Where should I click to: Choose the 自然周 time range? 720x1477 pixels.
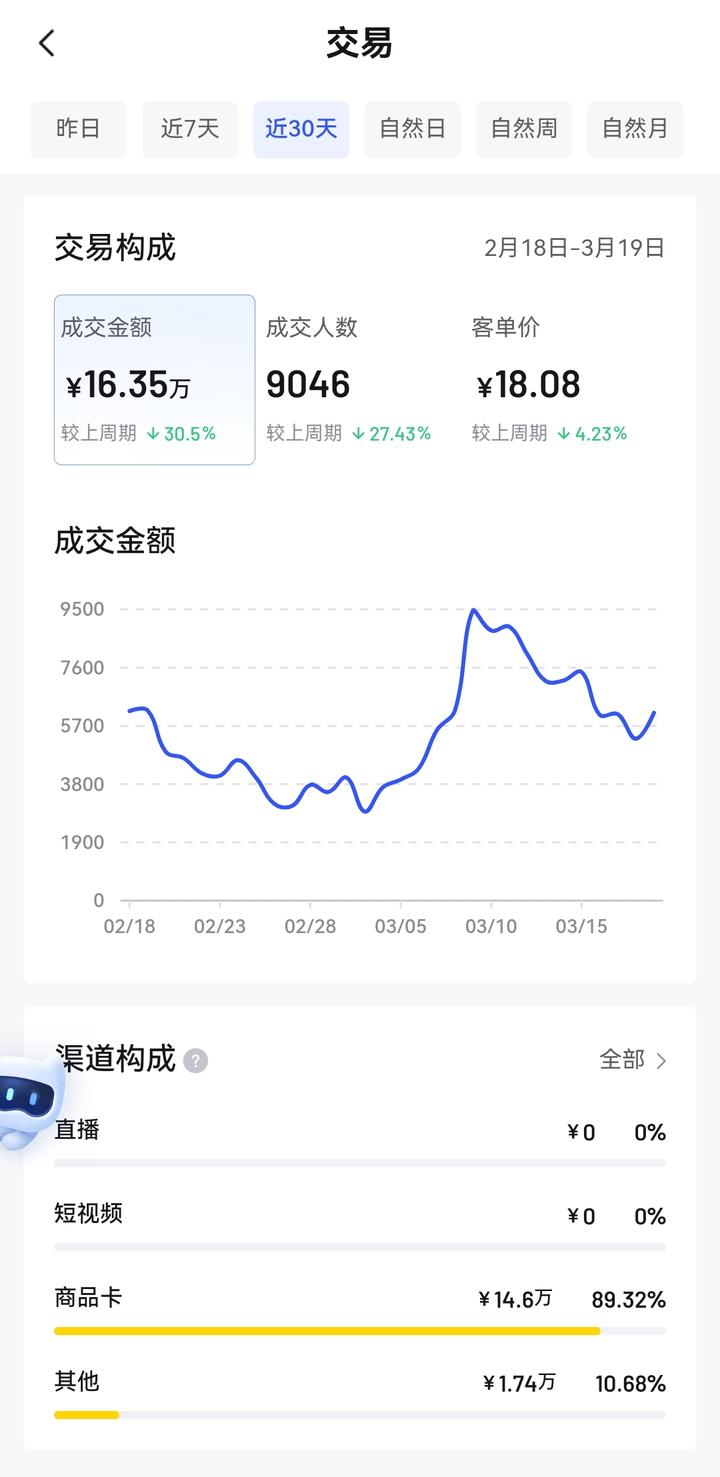click(x=524, y=129)
